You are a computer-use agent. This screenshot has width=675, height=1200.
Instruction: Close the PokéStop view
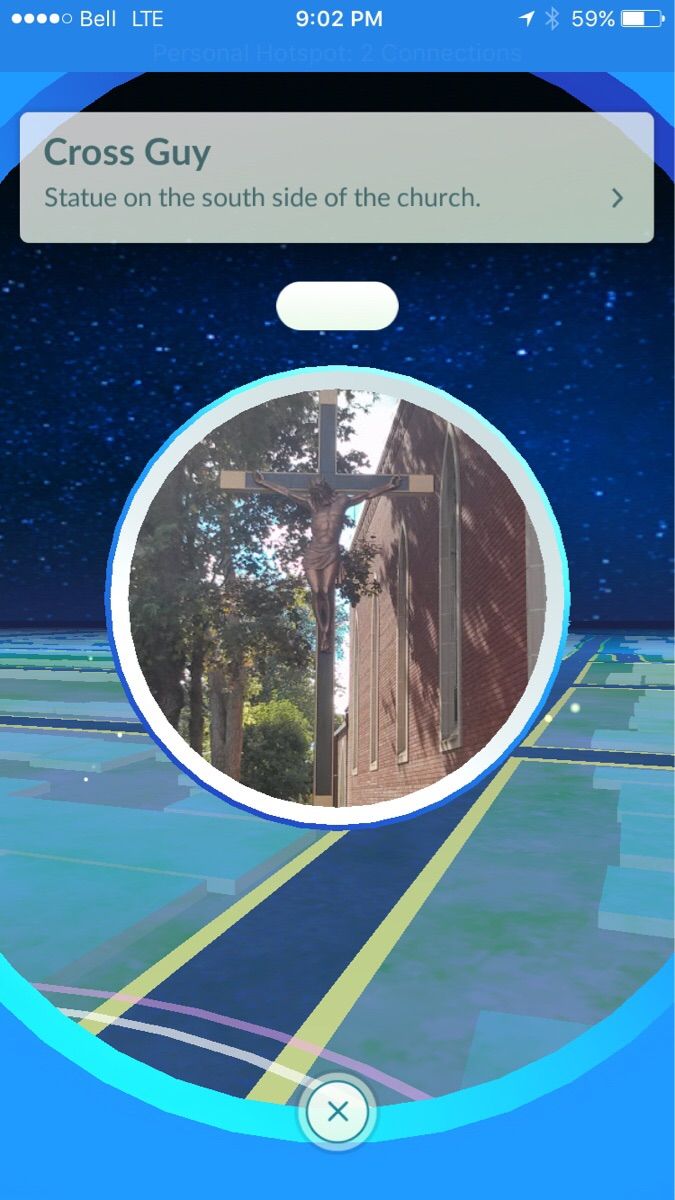pos(338,1111)
